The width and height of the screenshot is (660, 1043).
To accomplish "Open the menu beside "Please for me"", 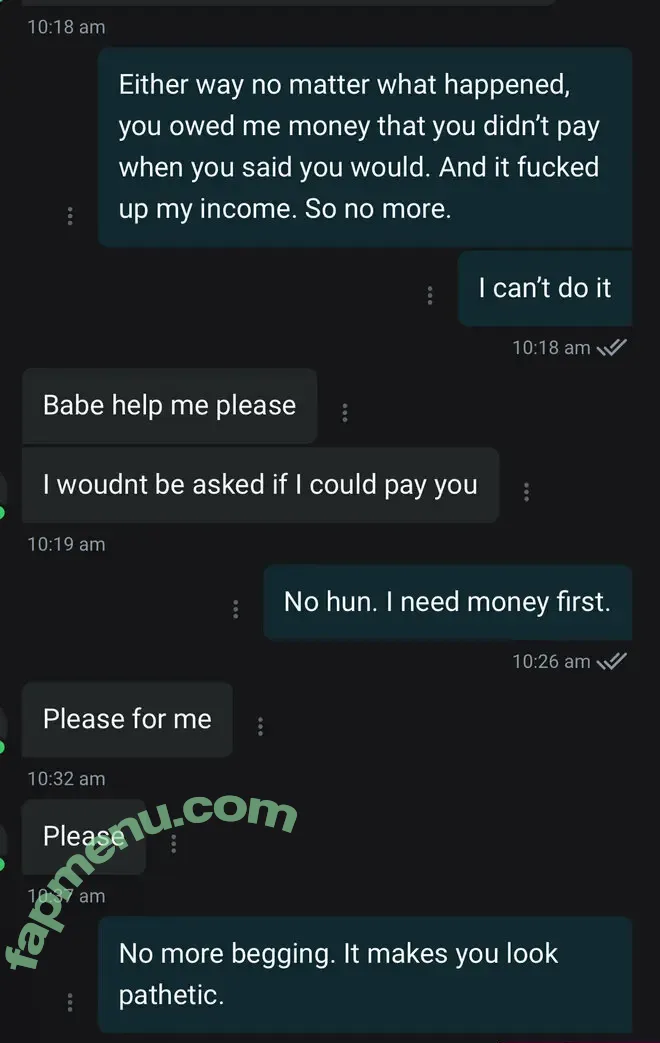I will tap(260, 727).
